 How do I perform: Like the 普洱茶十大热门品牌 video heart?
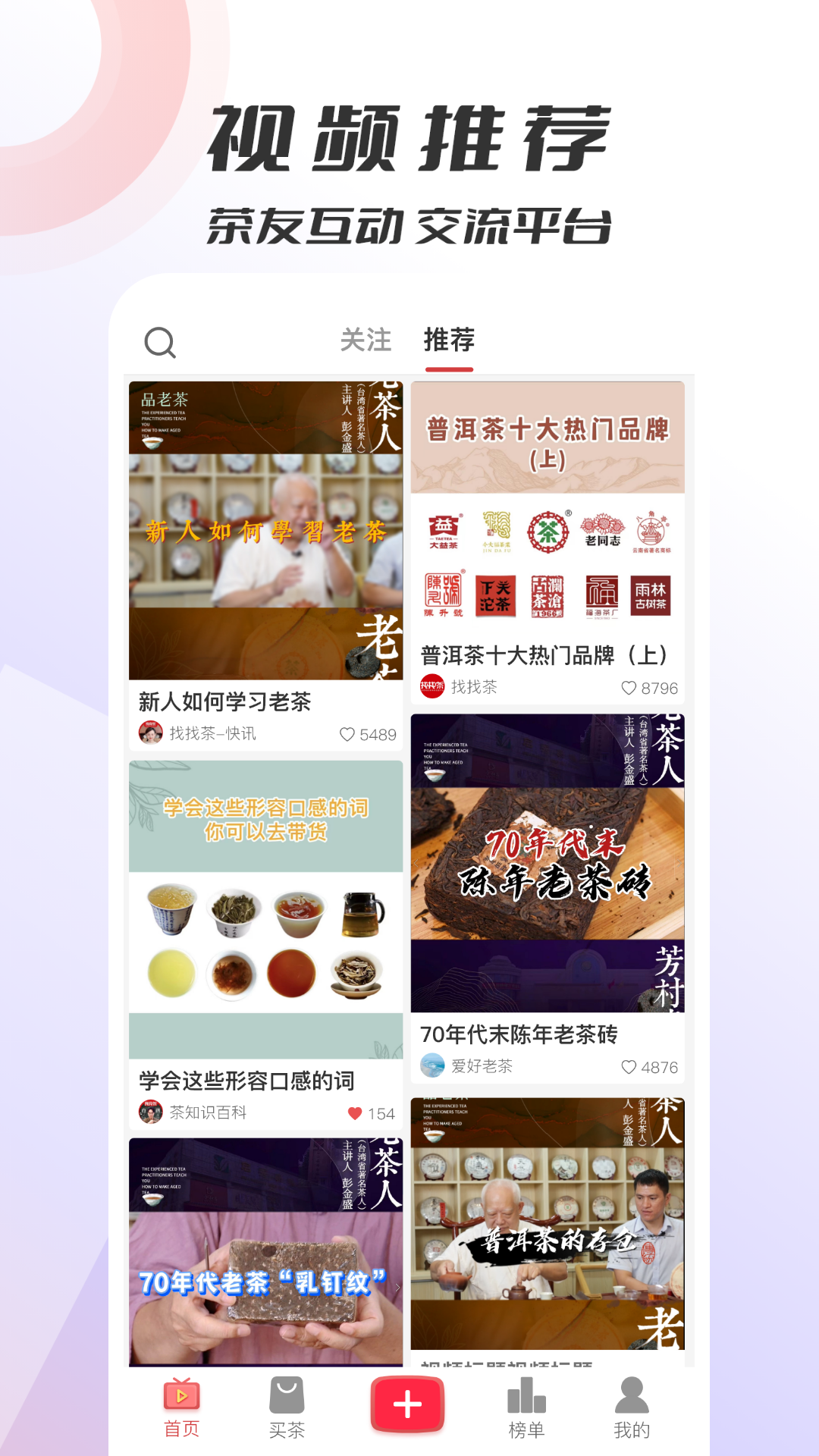[x=629, y=689]
